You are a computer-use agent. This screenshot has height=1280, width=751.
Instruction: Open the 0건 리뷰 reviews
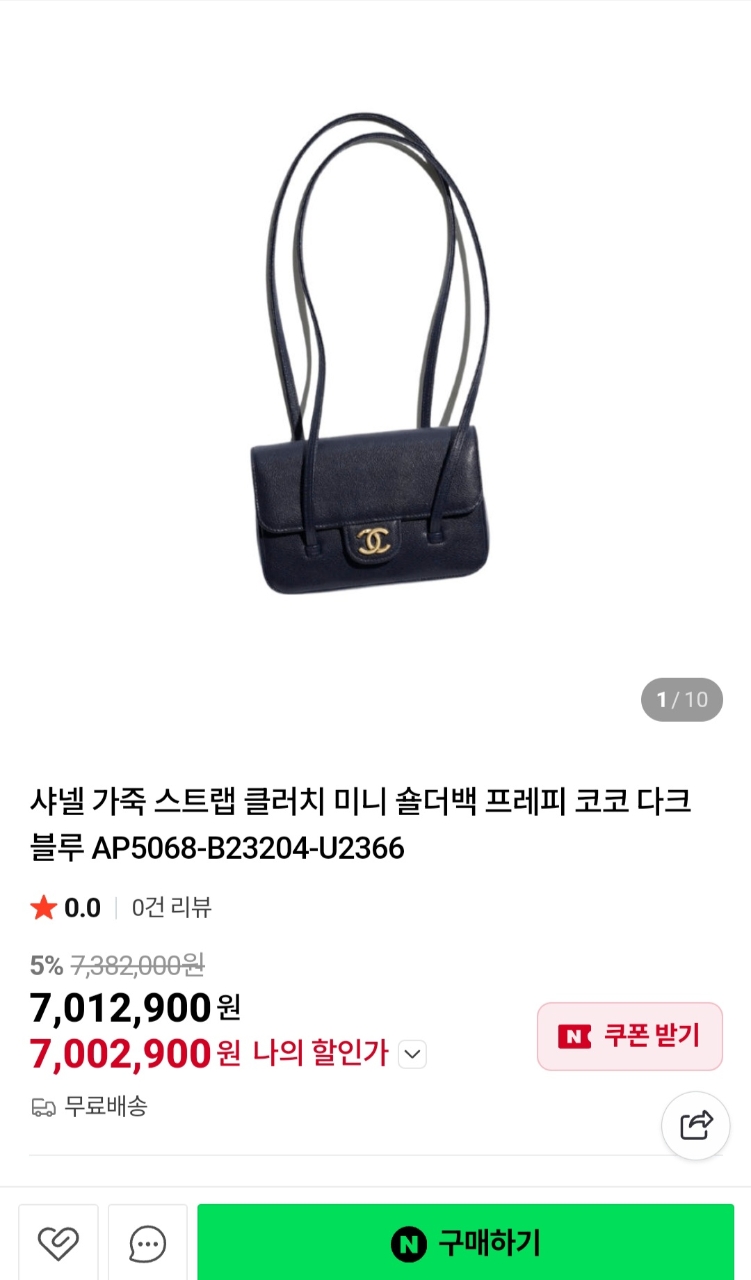pos(171,907)
